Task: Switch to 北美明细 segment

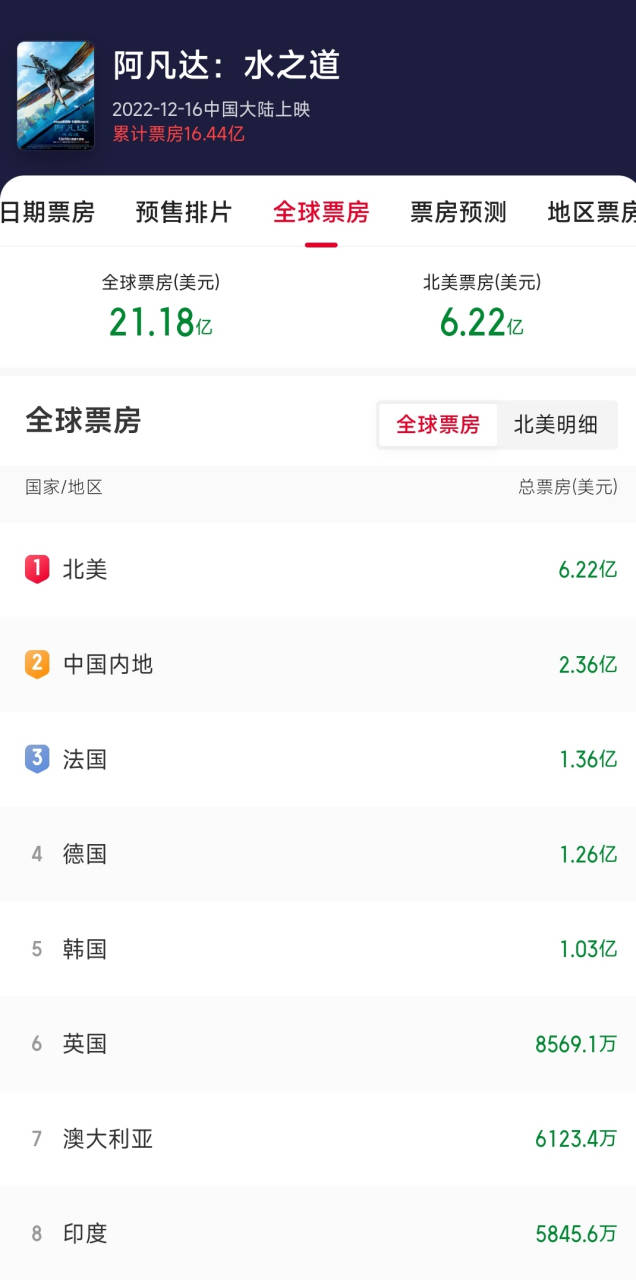Action: 556,424
